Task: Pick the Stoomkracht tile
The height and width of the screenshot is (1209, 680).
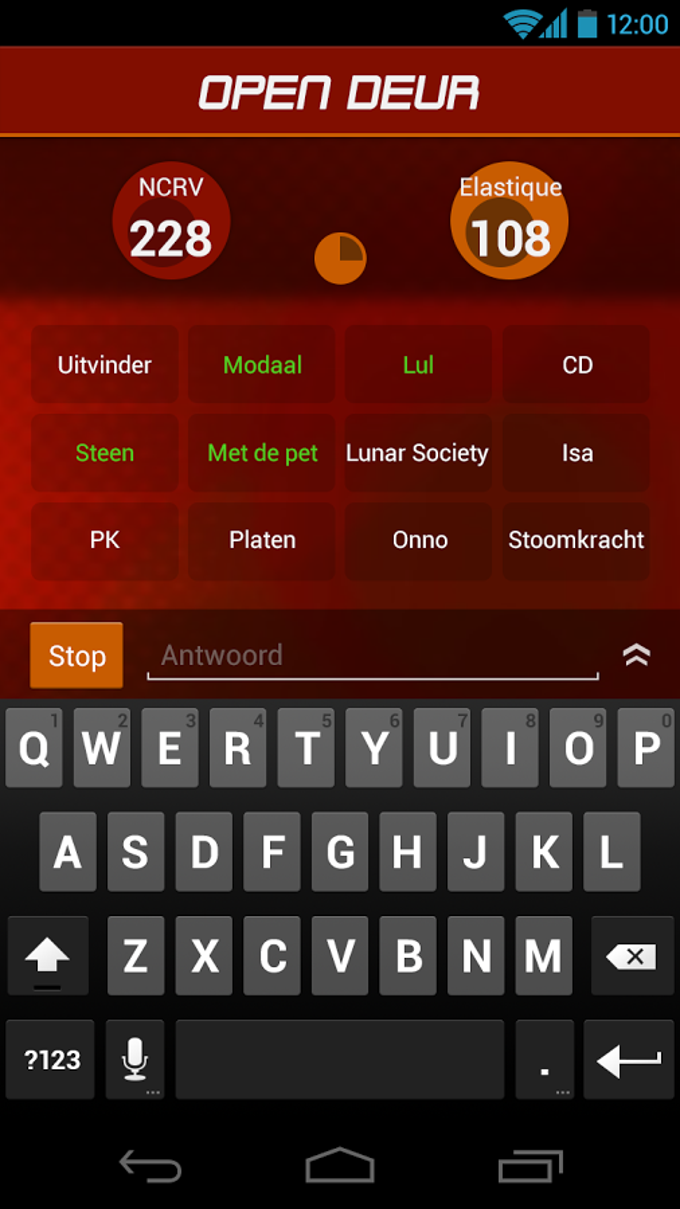Action: coord(576,540)
